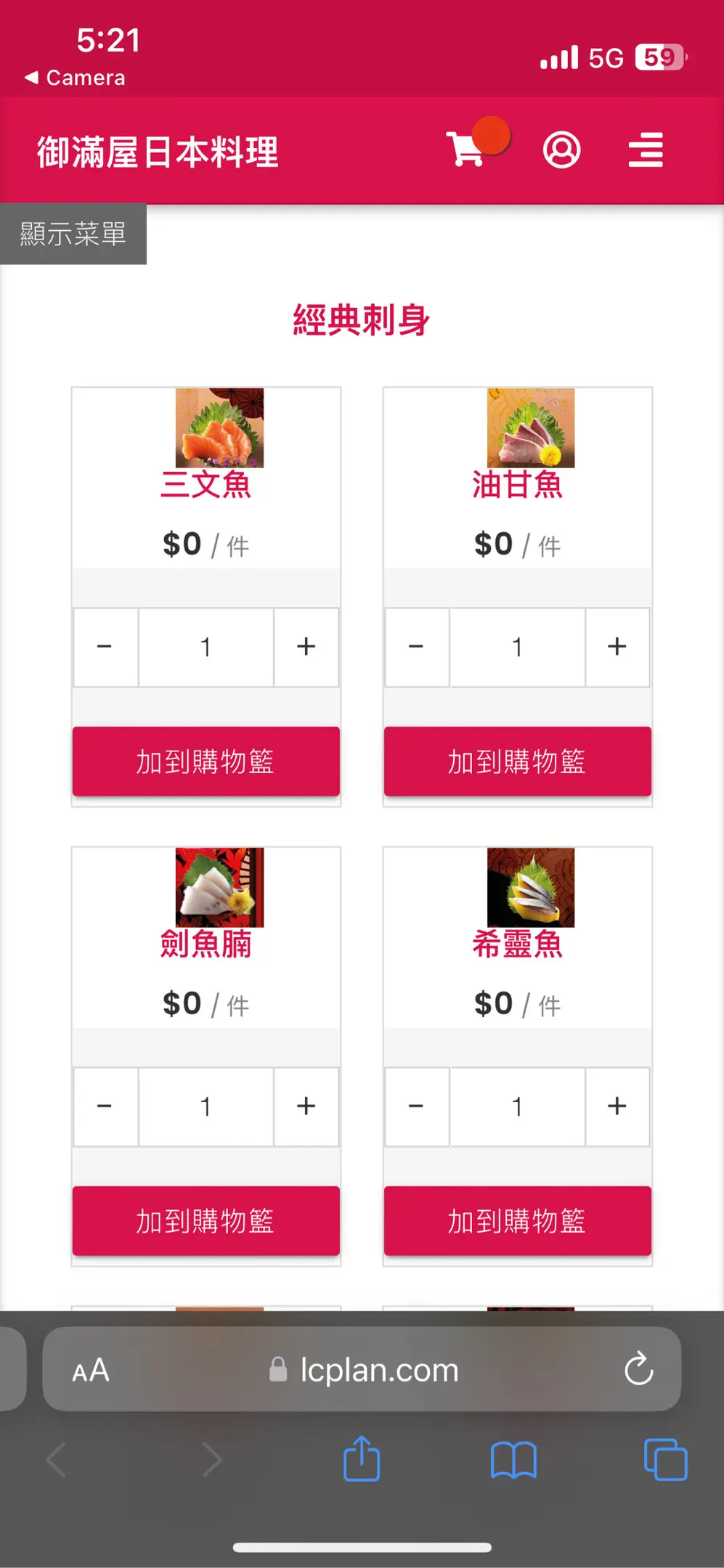Increase 希靈魚 quantity with plus
724x1568 pixels.
pos(617,1106)
